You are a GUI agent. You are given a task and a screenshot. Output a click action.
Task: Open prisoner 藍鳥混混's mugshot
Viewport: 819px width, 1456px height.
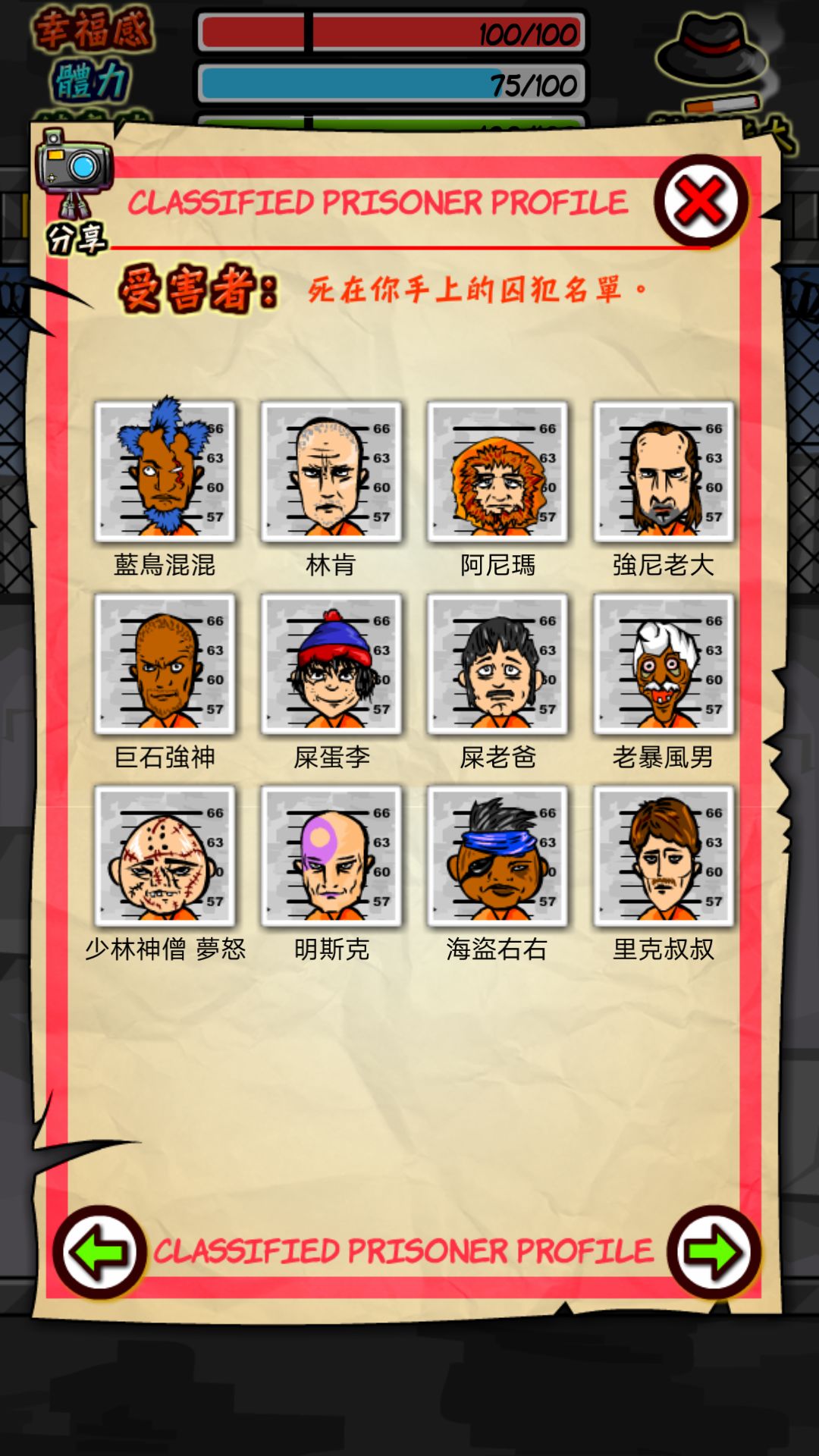[x=165, y=472]
